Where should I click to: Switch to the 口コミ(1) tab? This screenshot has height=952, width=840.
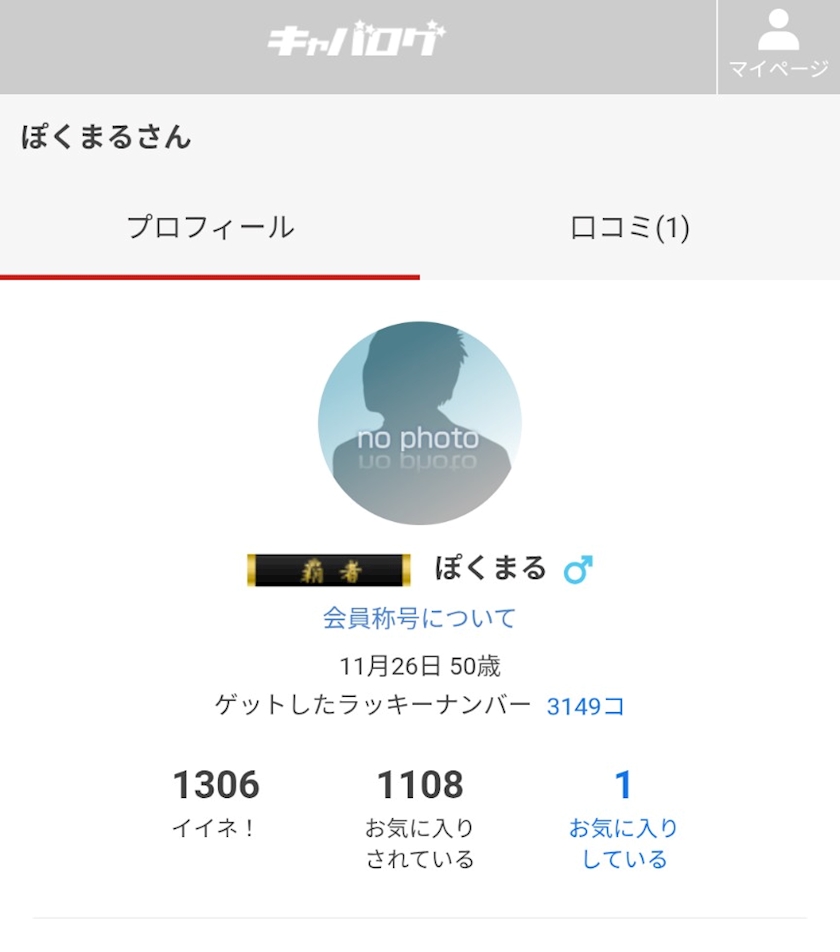(630, 228)
